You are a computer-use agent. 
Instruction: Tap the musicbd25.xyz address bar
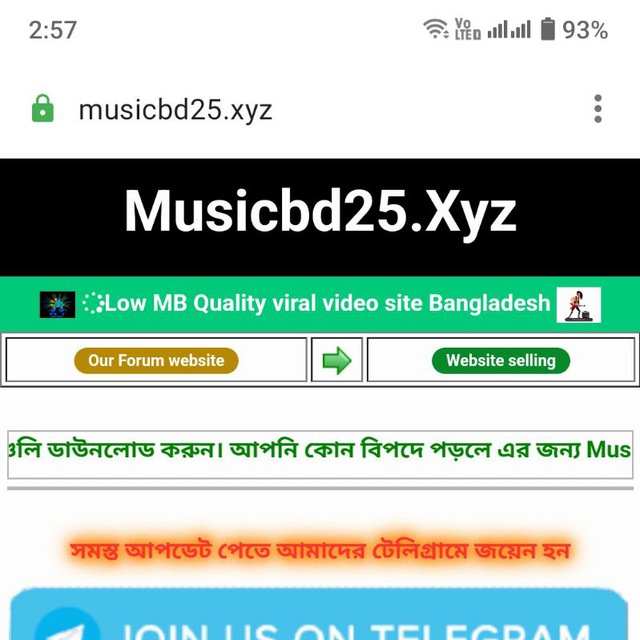pos(175,109)
